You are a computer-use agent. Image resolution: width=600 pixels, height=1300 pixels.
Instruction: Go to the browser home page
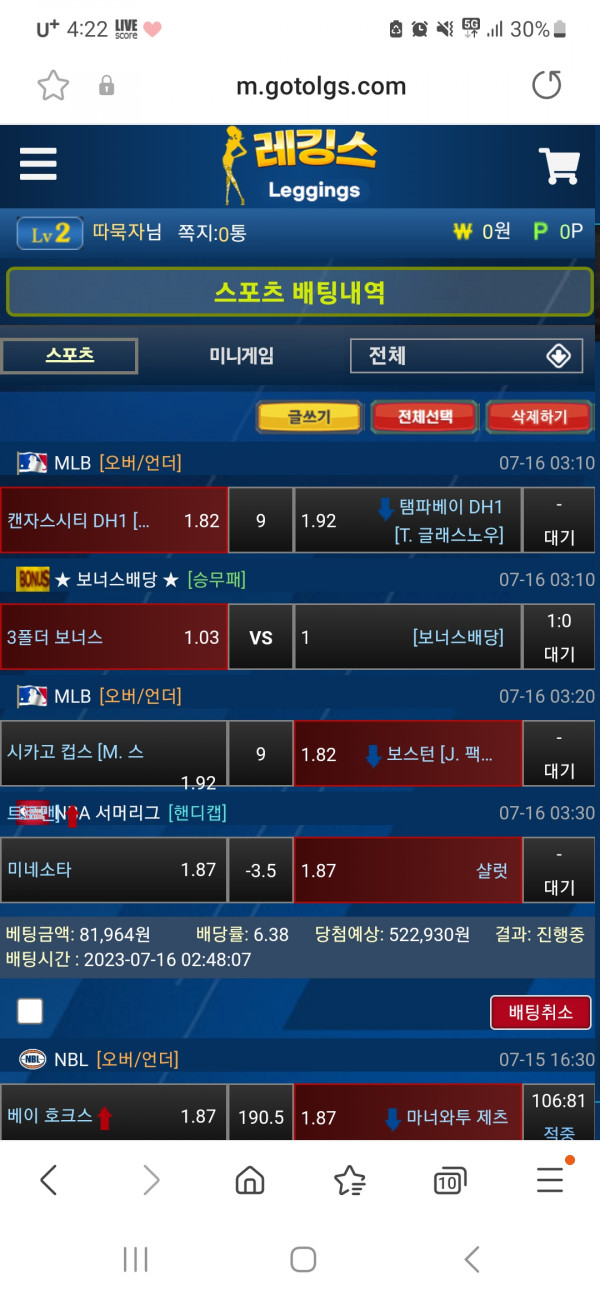(x=249, y=1181)
